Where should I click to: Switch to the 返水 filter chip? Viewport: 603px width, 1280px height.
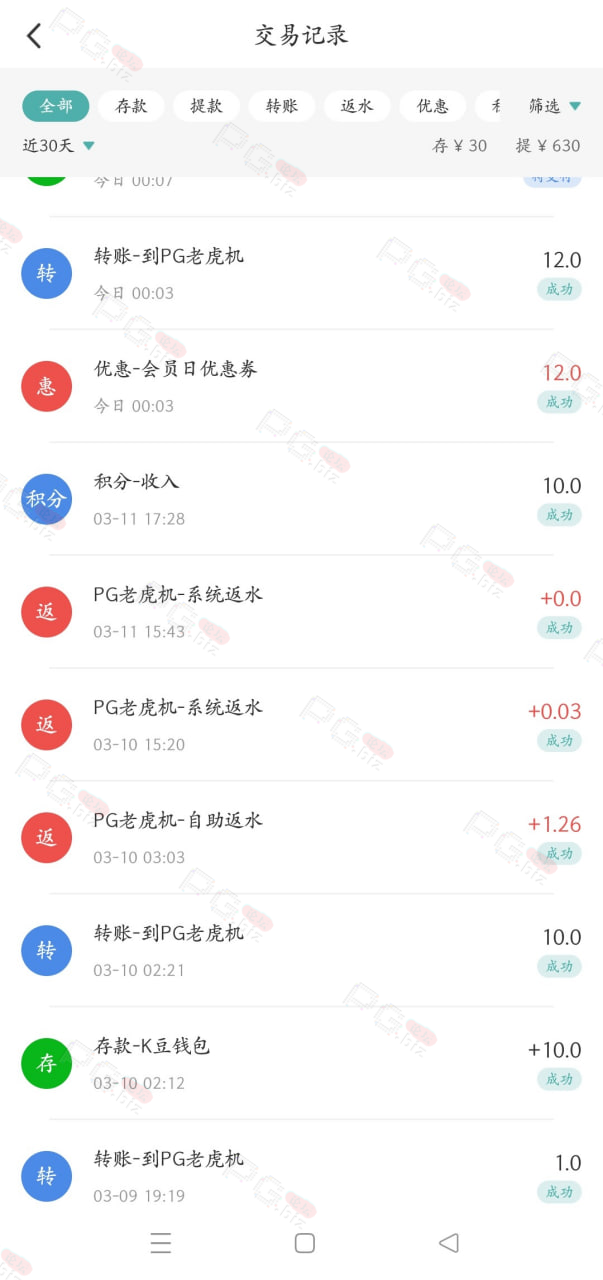click(x=358, y=106)
